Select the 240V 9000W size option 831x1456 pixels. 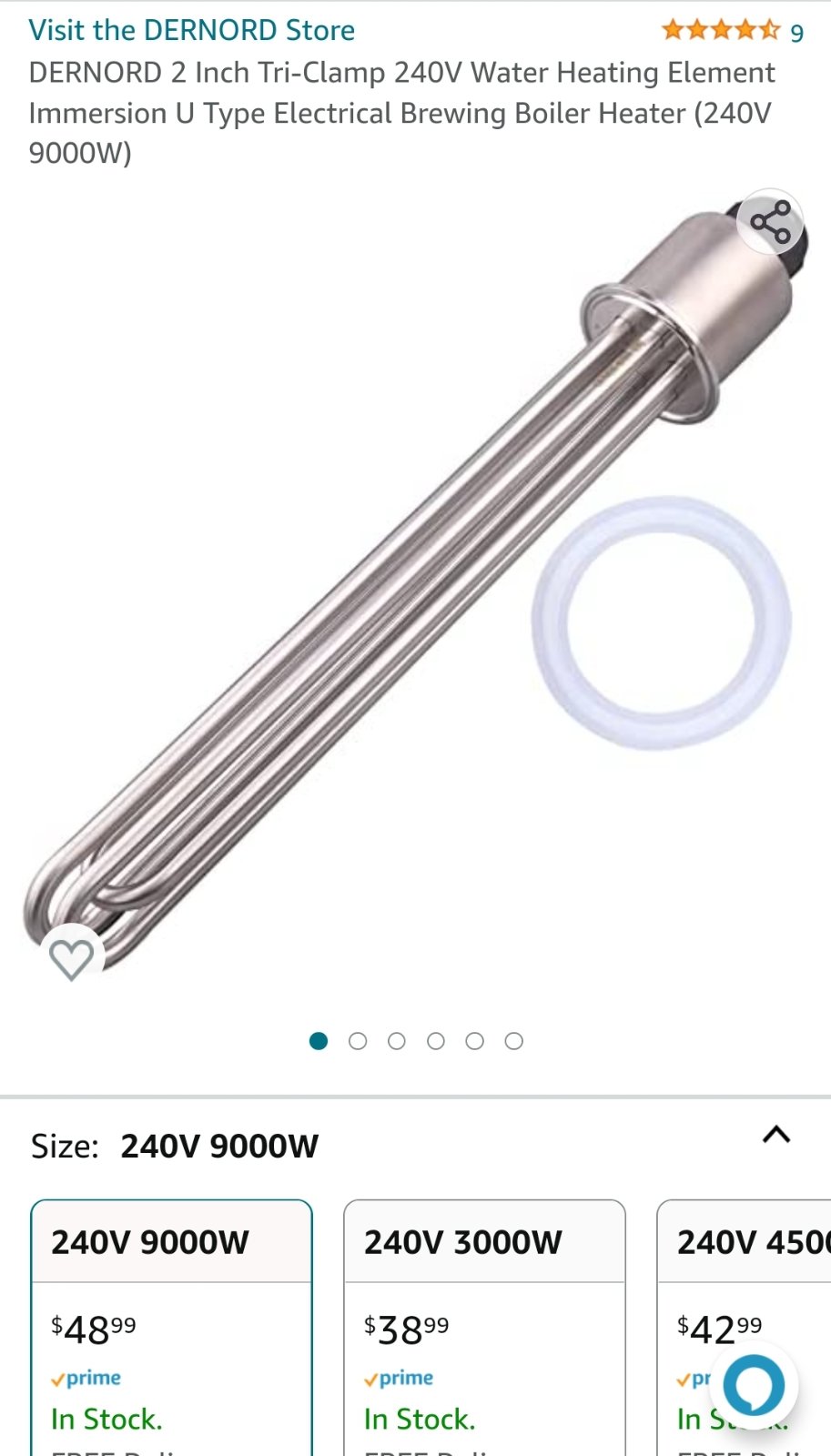pos(171,1329)
